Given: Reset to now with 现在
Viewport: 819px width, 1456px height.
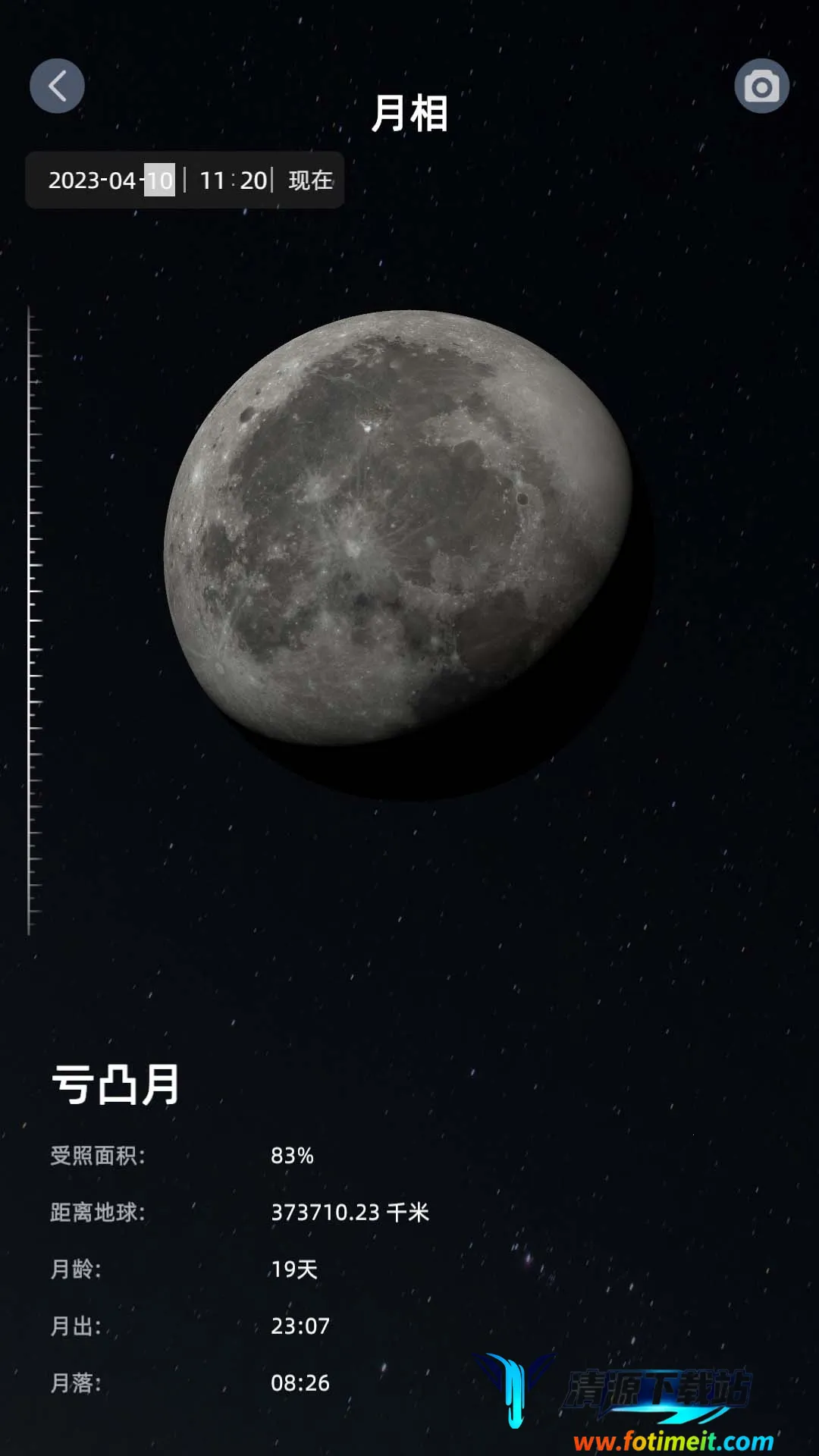Looking at the screenshot, I should [310, 180].
